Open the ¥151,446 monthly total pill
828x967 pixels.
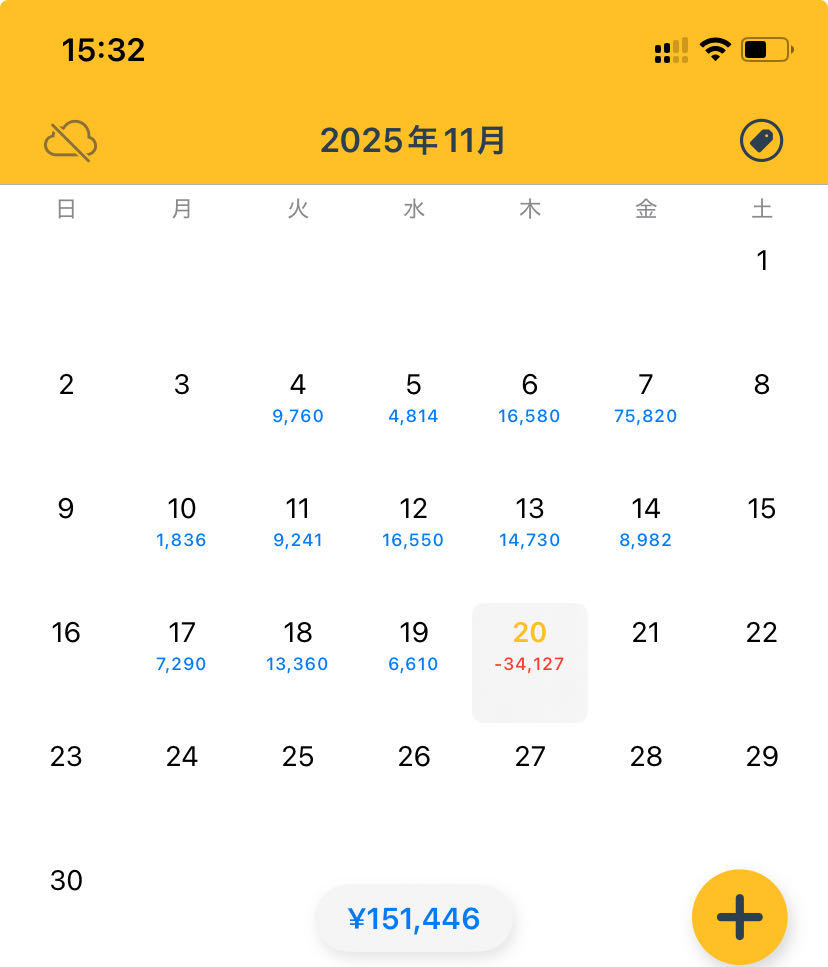414,918
